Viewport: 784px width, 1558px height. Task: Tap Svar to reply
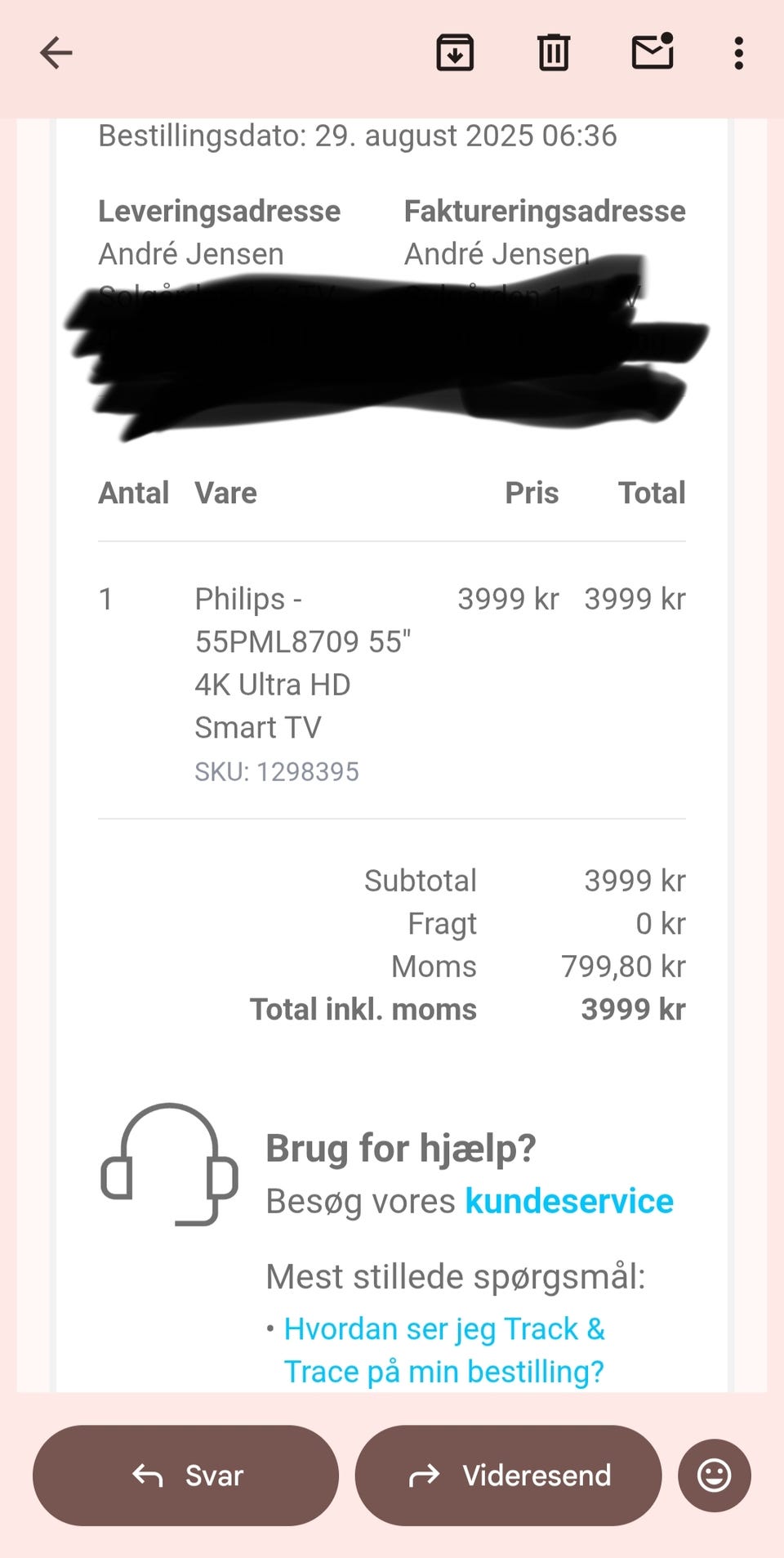click(x=185, y=1475)
